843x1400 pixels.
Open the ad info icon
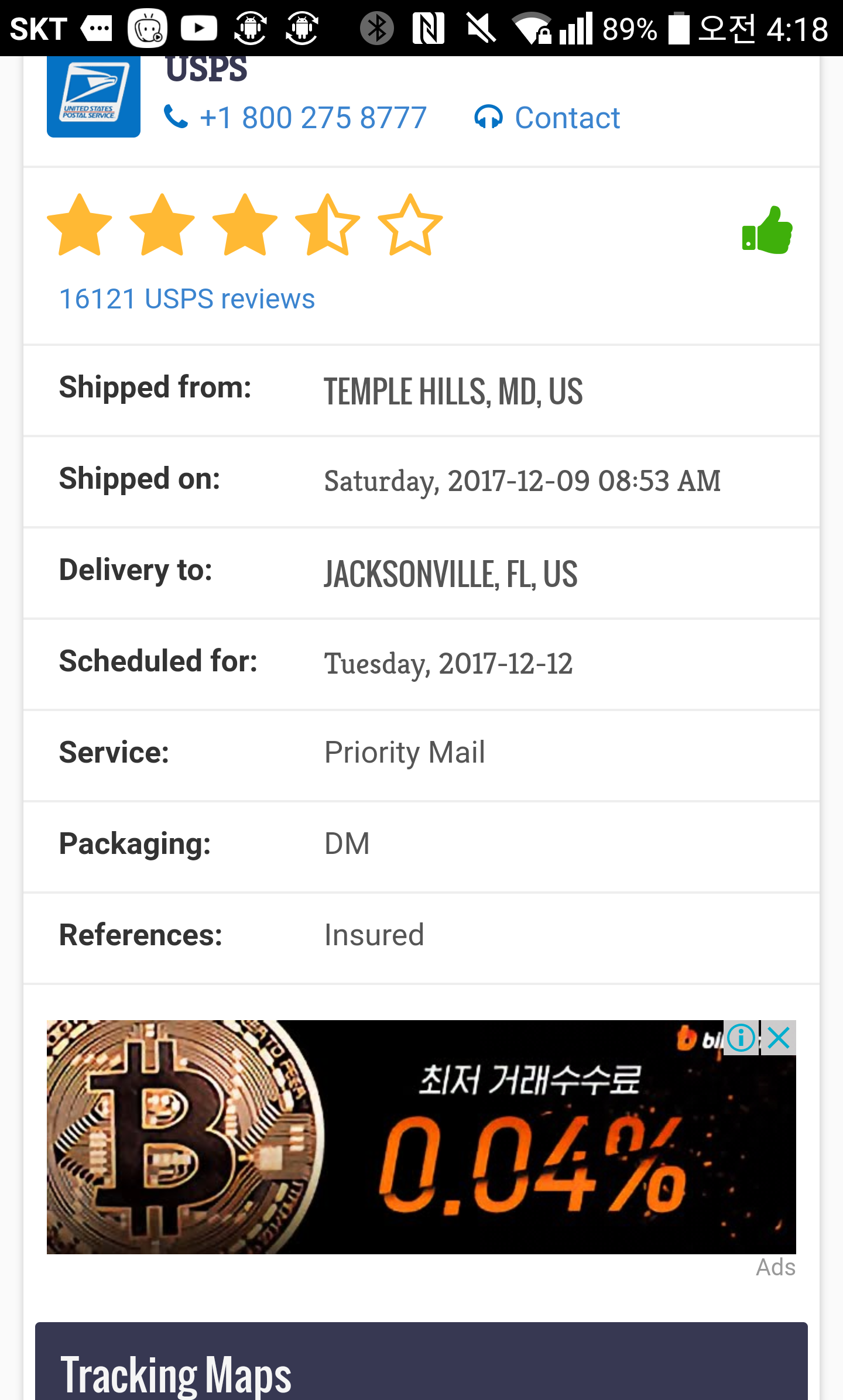click(741, 1038)
